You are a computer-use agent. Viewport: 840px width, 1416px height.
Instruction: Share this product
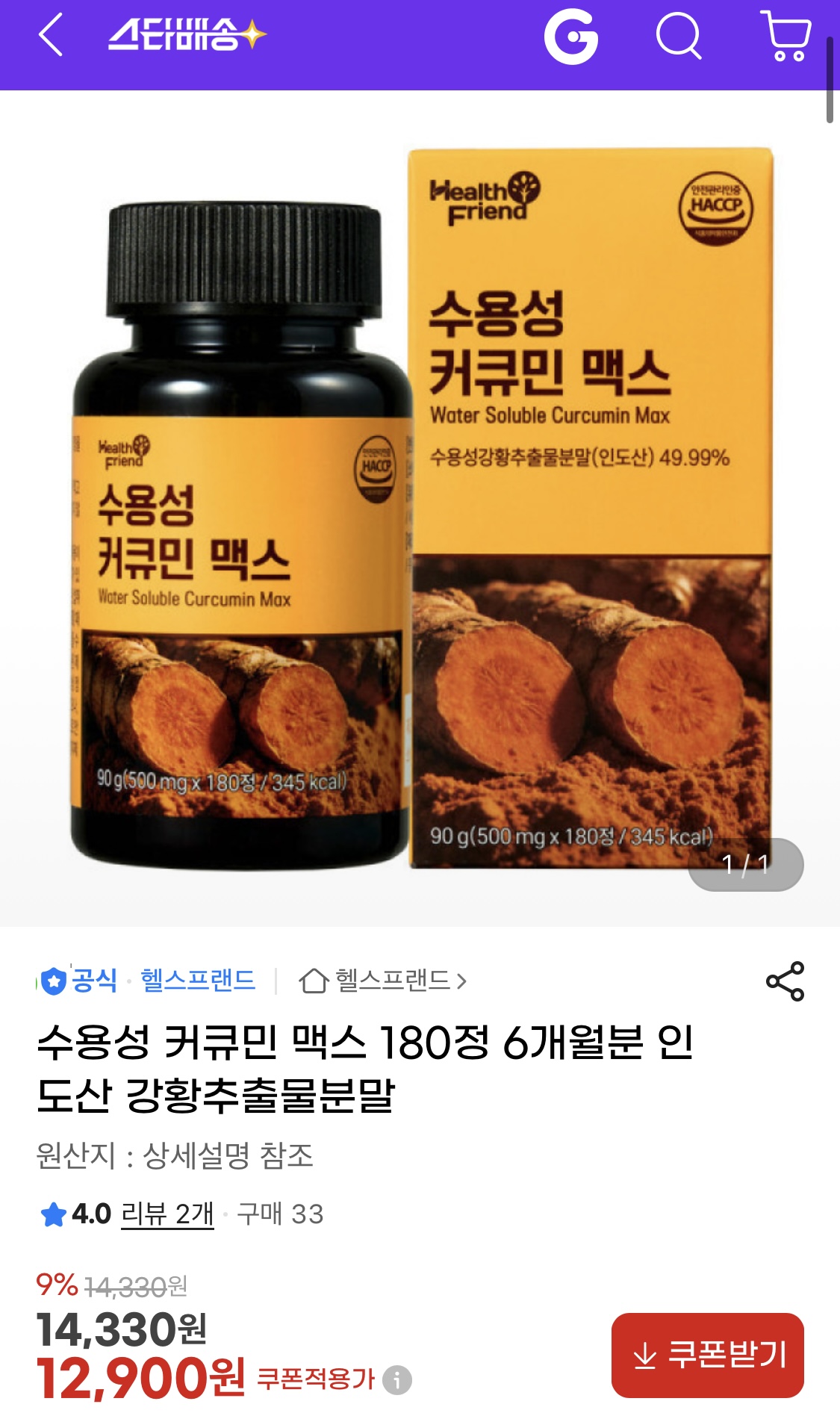tap(785, 981)
